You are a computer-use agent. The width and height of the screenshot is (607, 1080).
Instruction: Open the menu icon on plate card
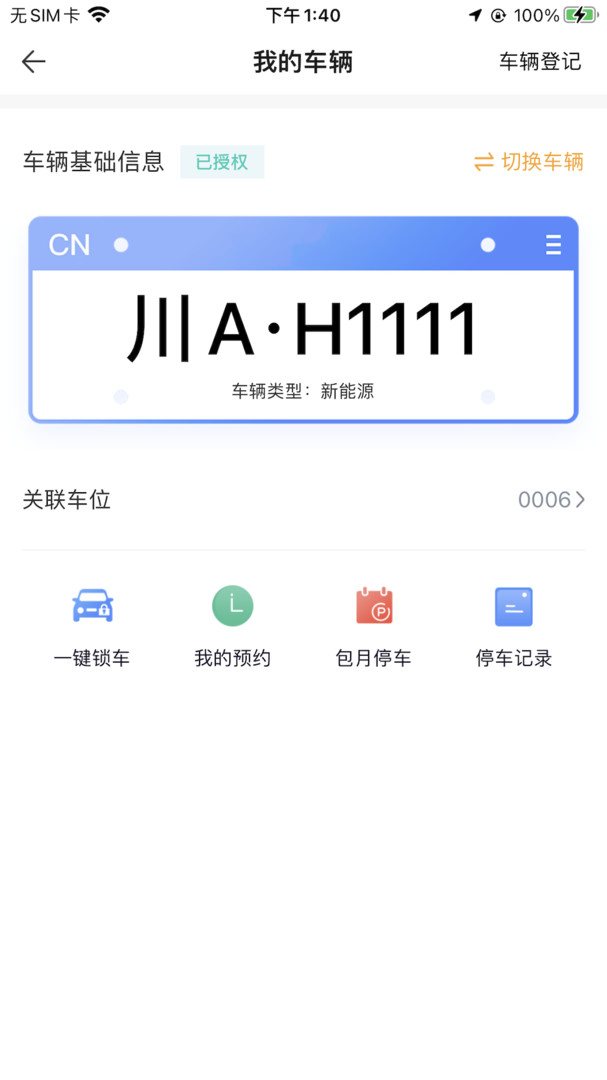[553, 245]
